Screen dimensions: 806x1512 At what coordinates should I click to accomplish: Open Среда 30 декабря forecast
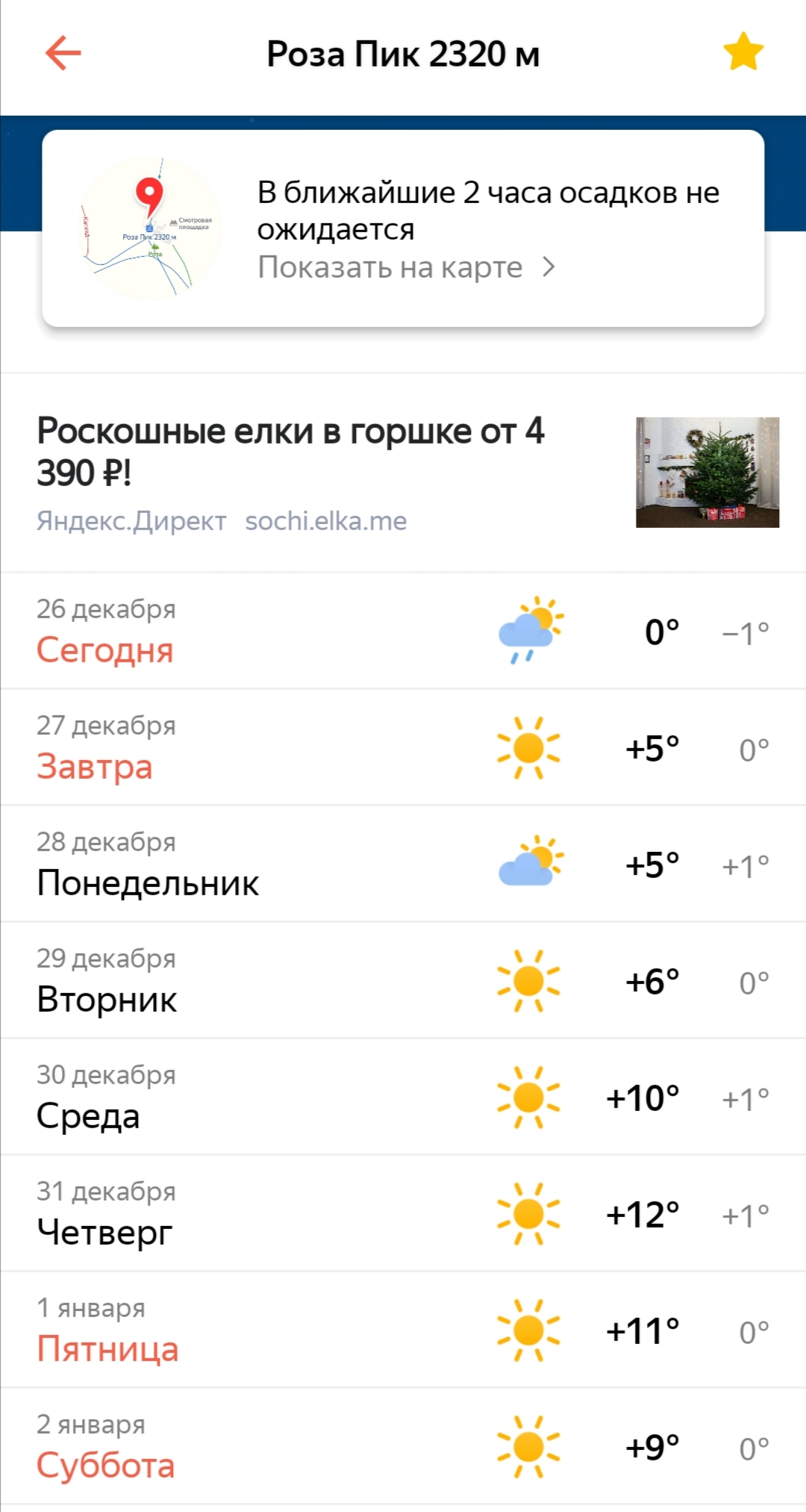(403, 1097)
